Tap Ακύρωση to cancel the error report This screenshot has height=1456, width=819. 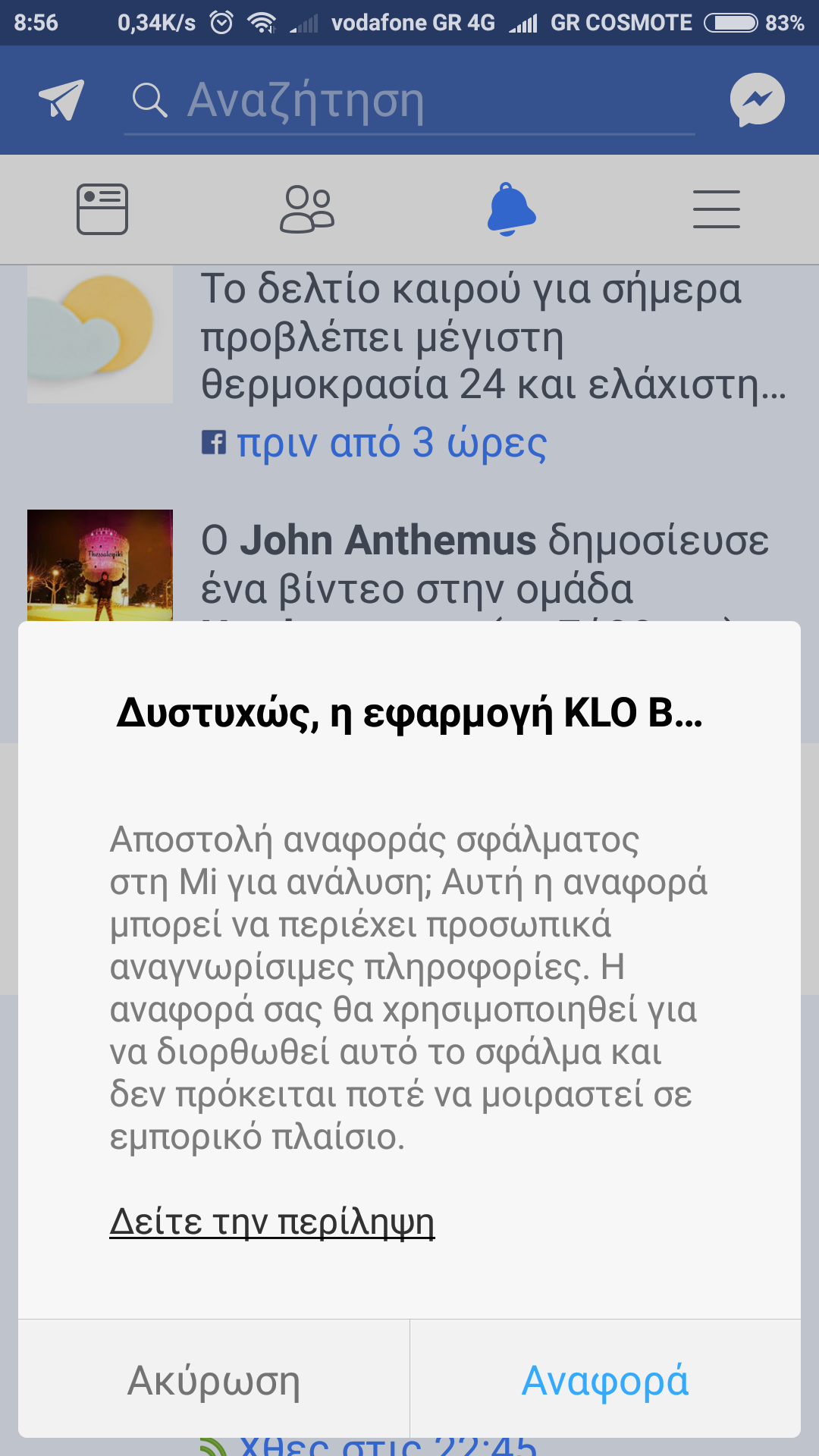[x=214, y=1380]
